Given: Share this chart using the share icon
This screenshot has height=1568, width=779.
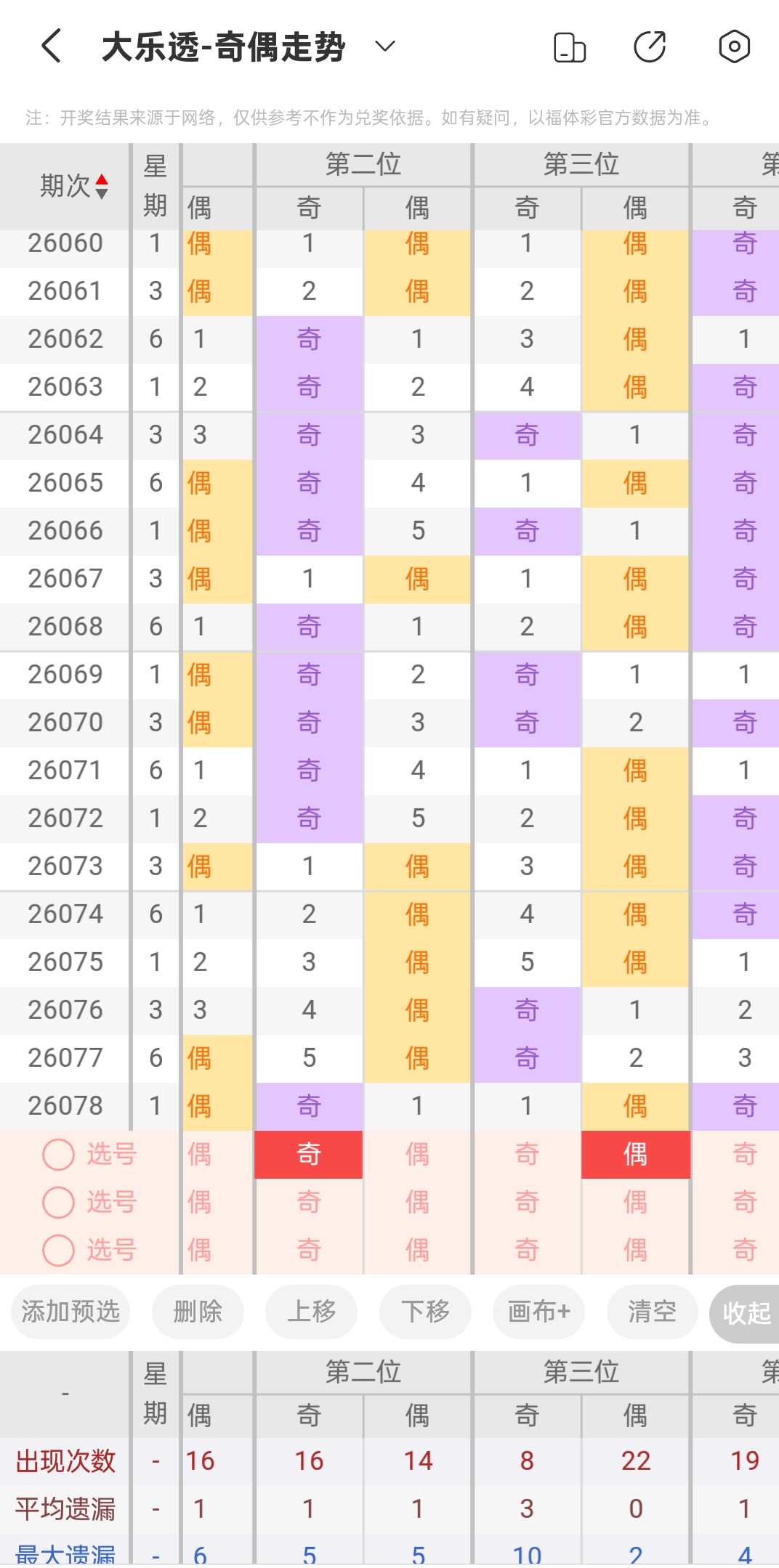Looking at the screenshot, I should [x=650, y=47].
